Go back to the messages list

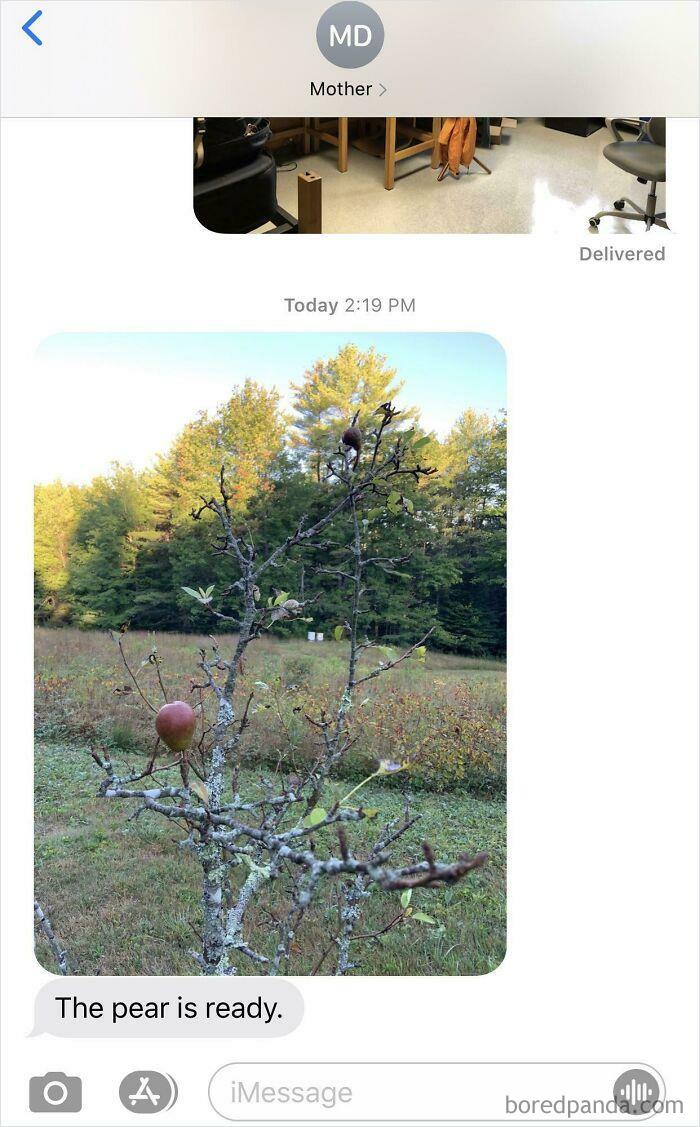pos(32,29)
